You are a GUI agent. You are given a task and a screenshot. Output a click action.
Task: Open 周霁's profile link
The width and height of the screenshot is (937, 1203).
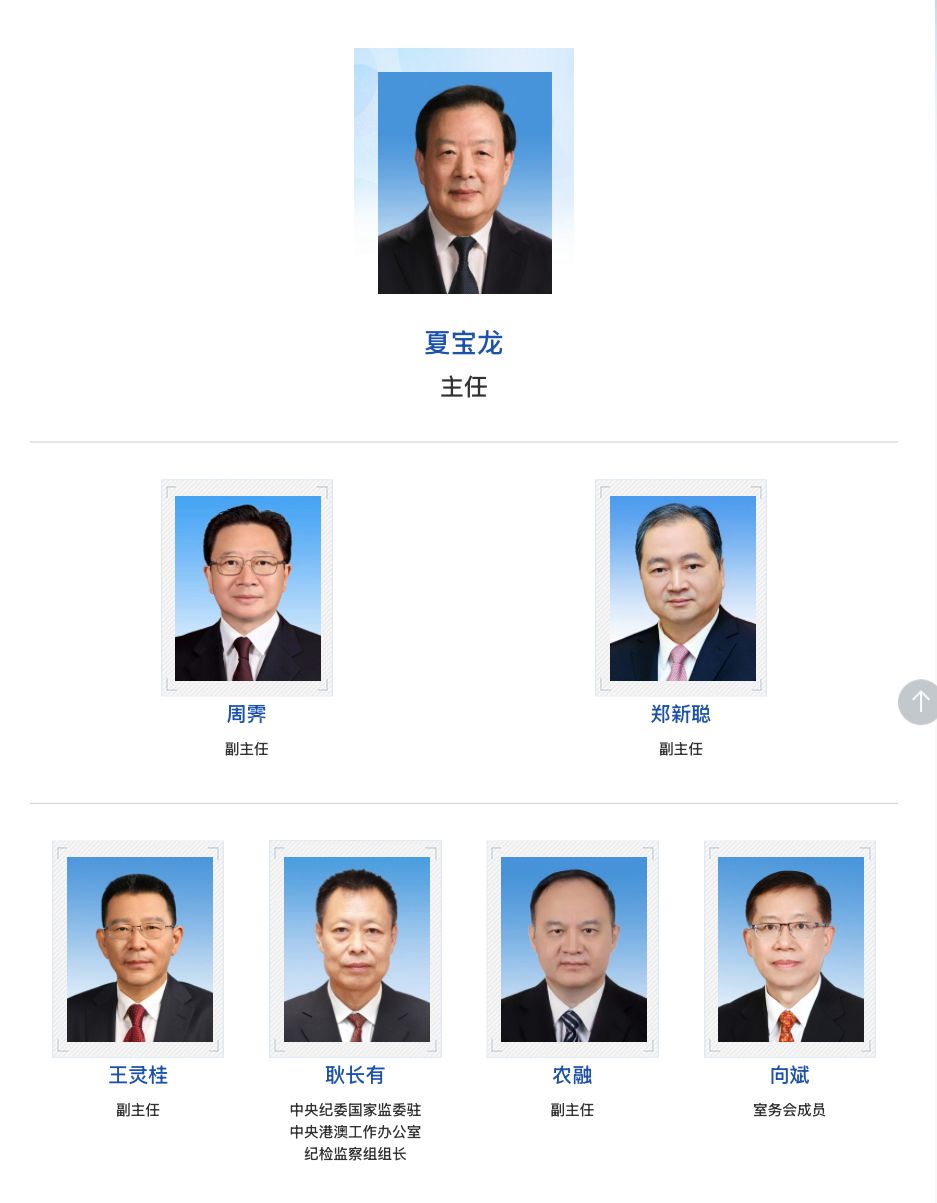click(246, 714)
